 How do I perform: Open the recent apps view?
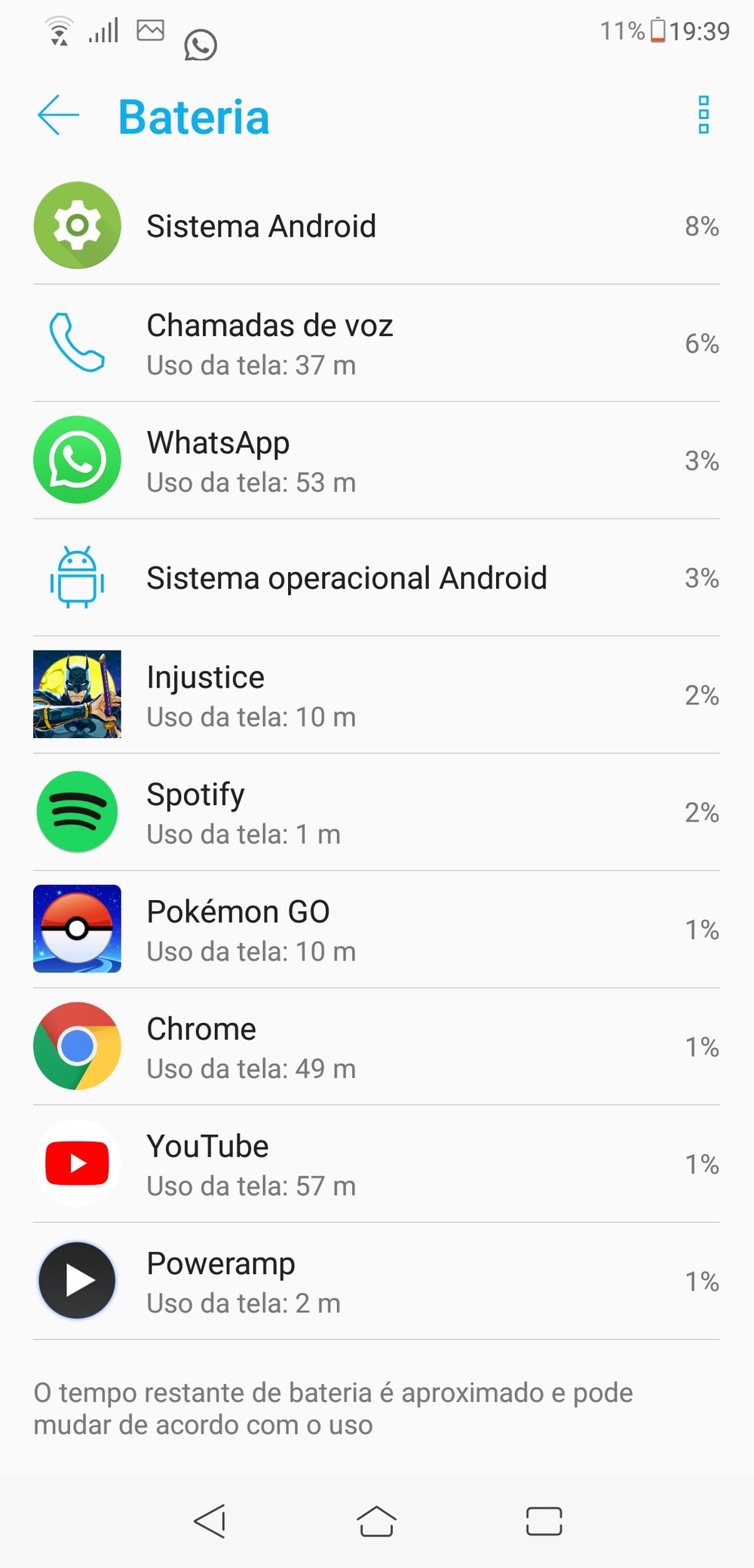click(544, 1521)
